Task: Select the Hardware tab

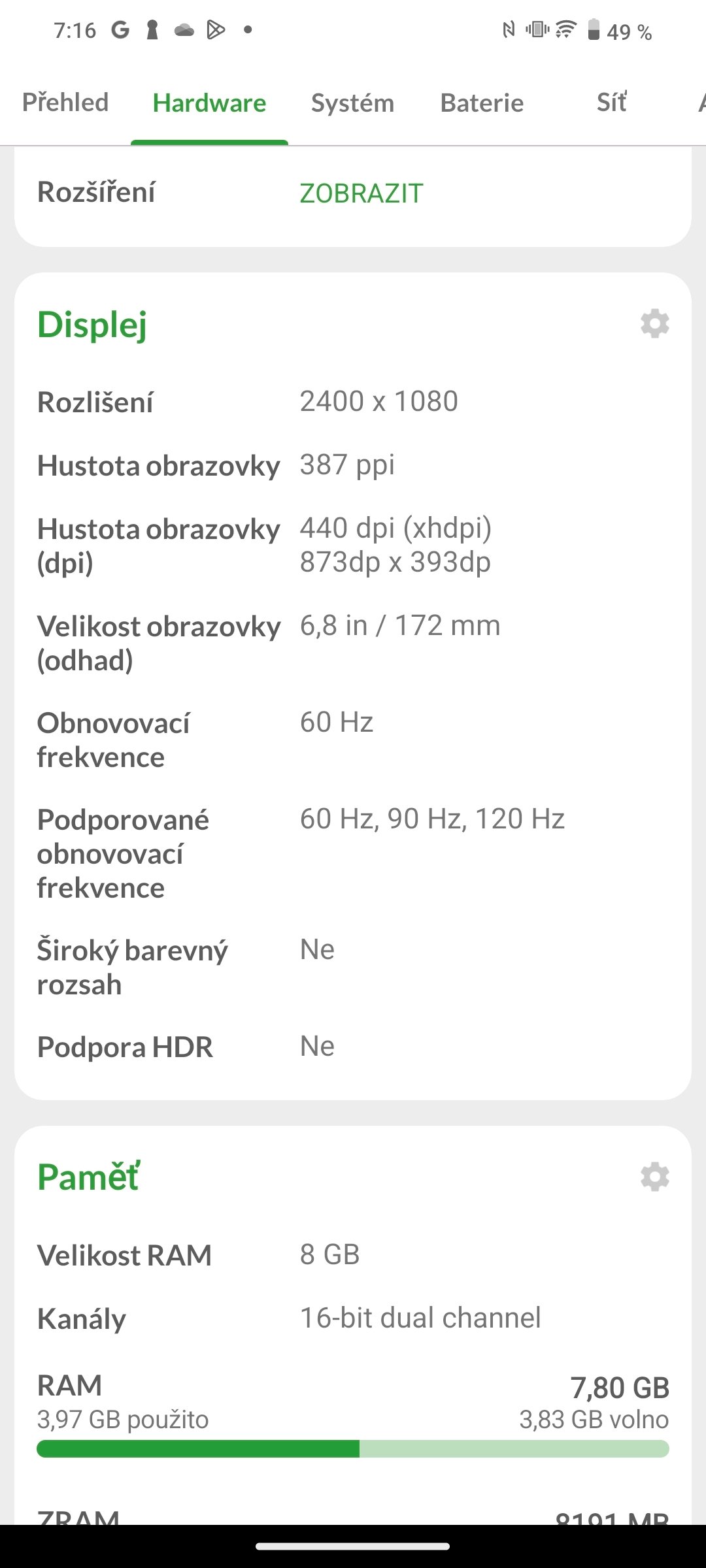Action: pos(209,103)
